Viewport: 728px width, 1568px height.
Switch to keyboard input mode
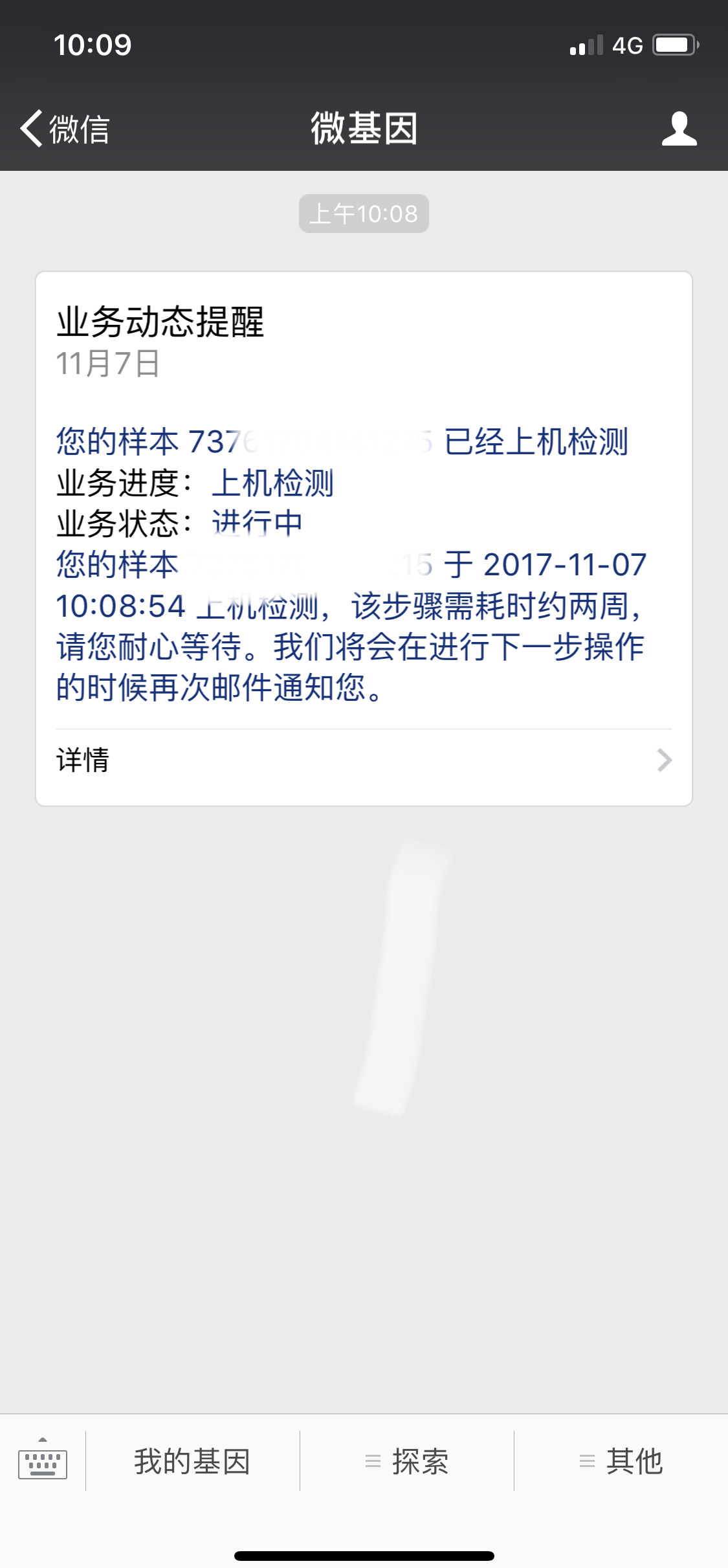pos(43,1461)
